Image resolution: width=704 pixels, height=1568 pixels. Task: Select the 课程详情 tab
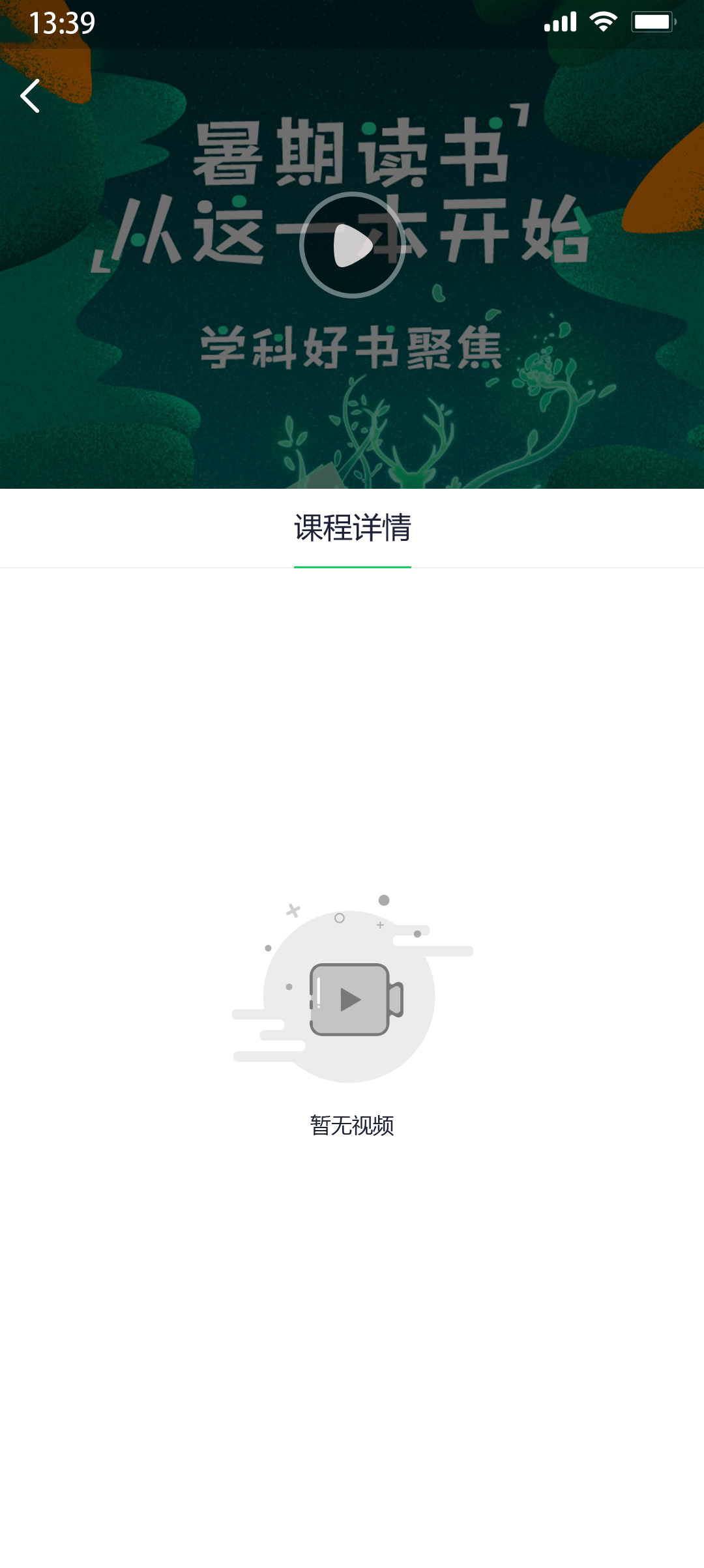pos(352,528)
